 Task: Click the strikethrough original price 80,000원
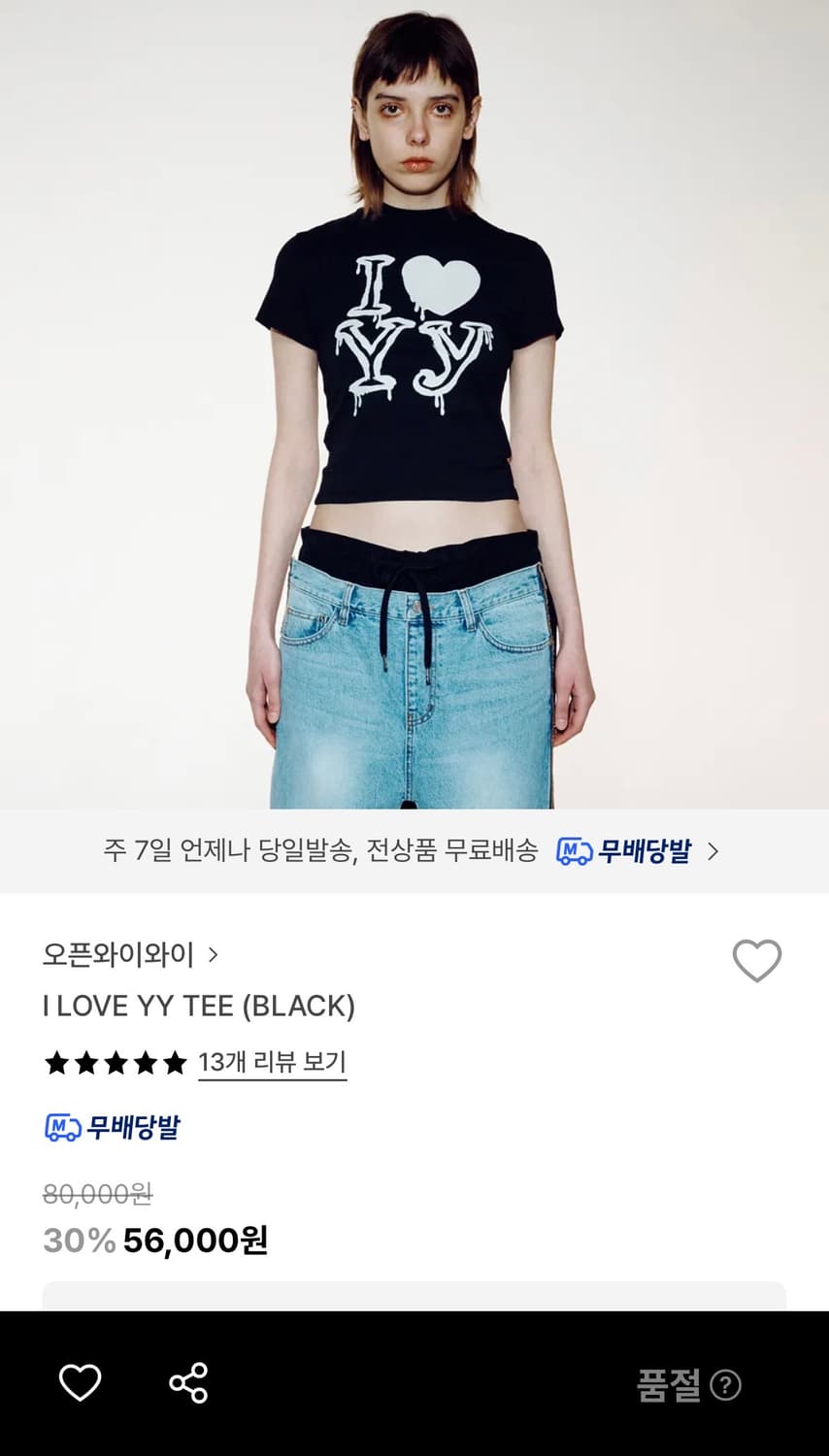97,1195
